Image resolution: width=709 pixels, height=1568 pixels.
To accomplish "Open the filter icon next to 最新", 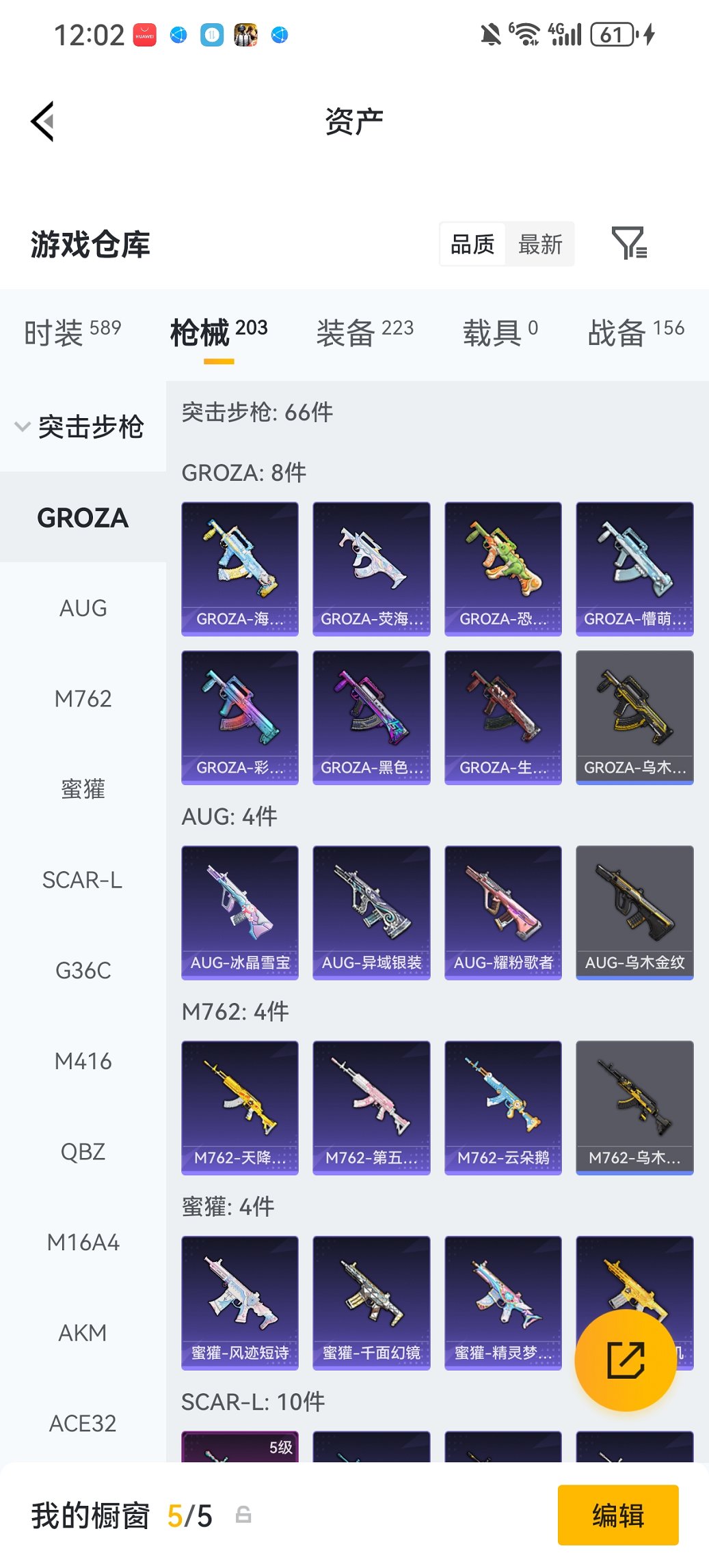I will pyautogui.click(x=628, y=243).
